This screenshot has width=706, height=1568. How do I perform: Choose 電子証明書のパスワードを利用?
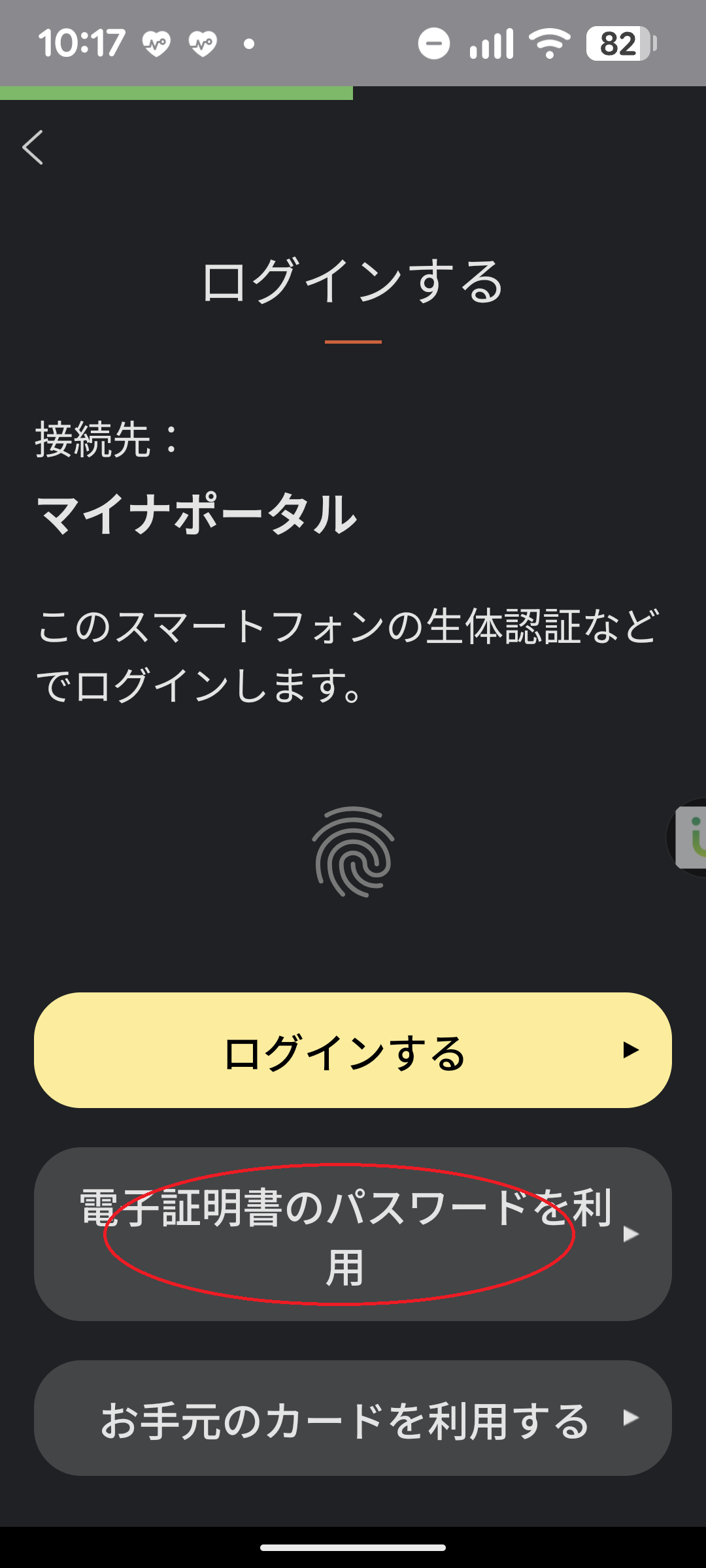tap(353, 1234)
